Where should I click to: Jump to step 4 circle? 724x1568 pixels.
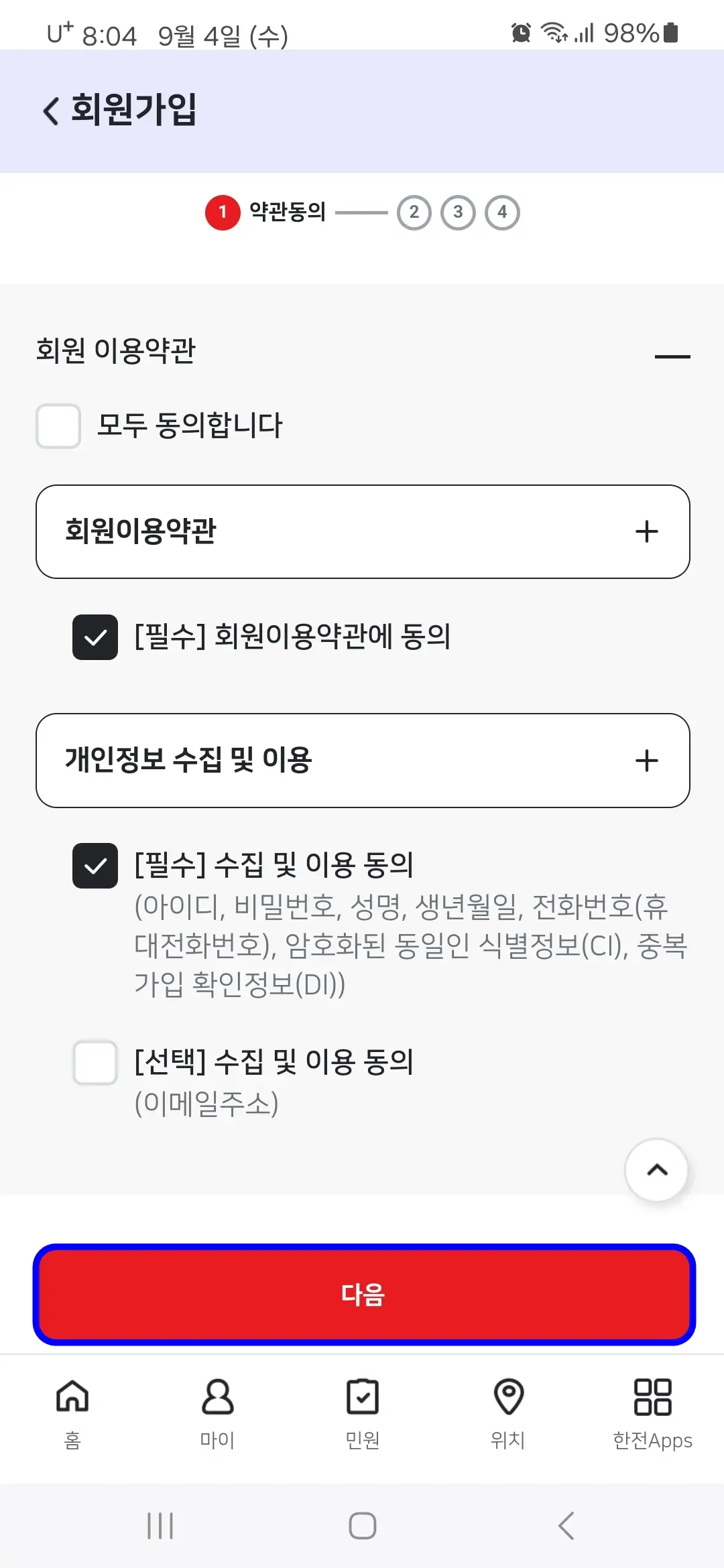pos(502,212)
